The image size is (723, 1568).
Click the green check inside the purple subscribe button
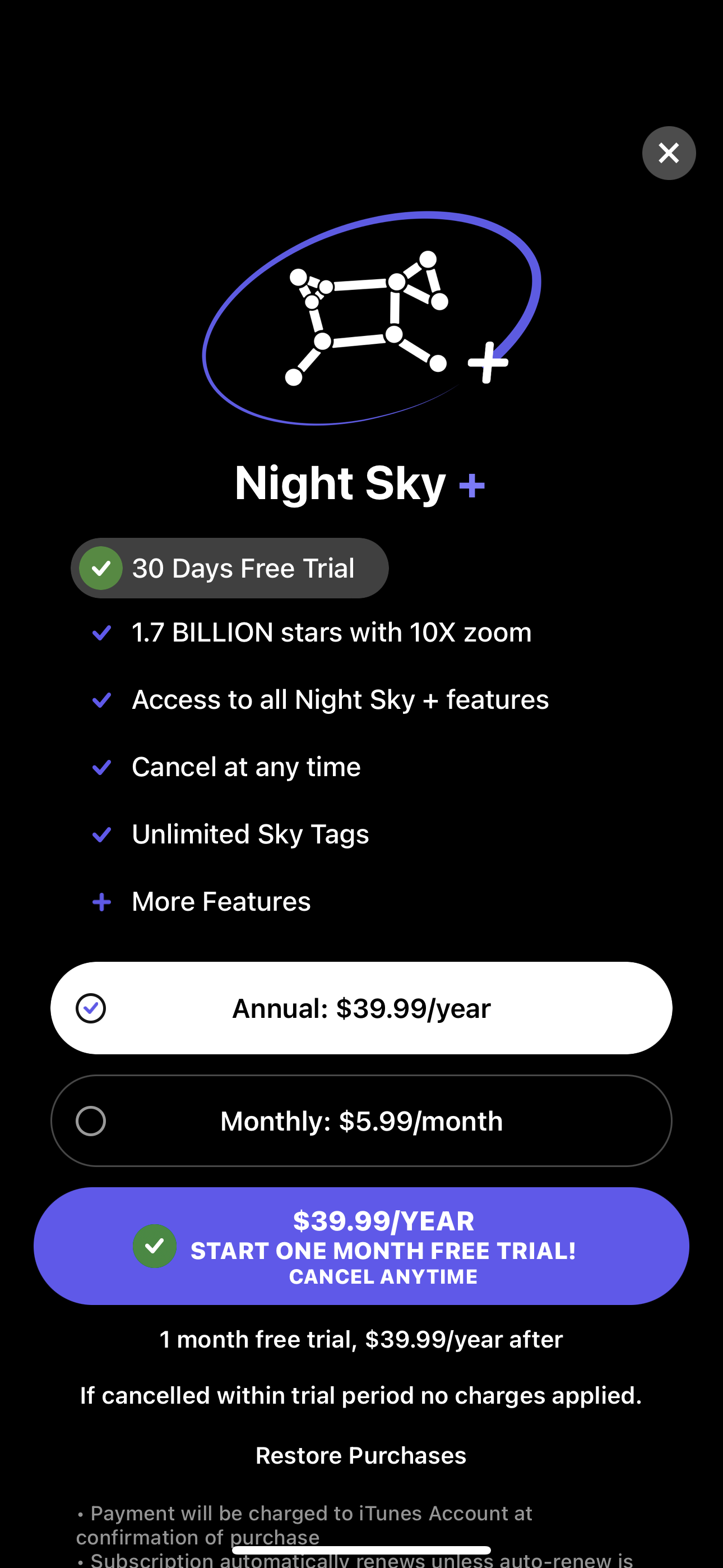pos(155,1246)
